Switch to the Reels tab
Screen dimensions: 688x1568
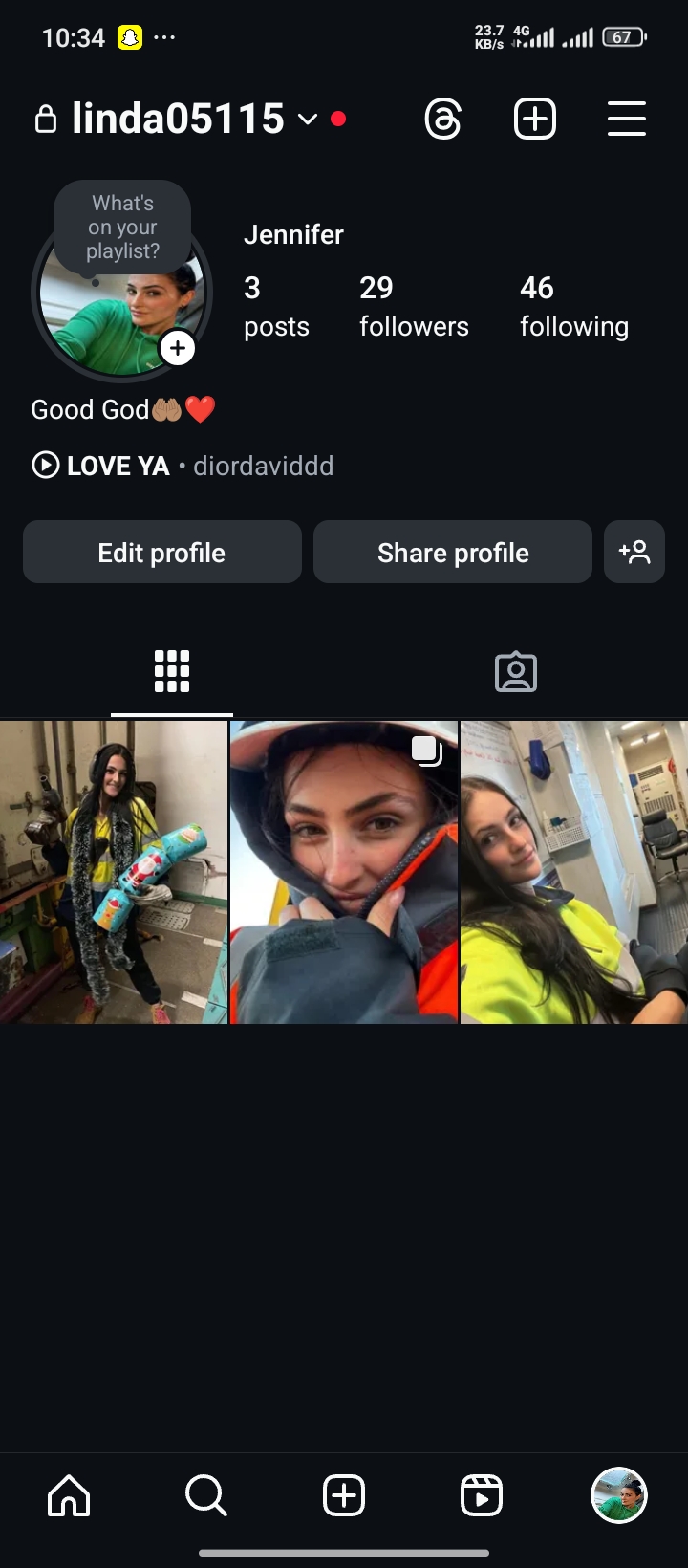coord(482,1495)
